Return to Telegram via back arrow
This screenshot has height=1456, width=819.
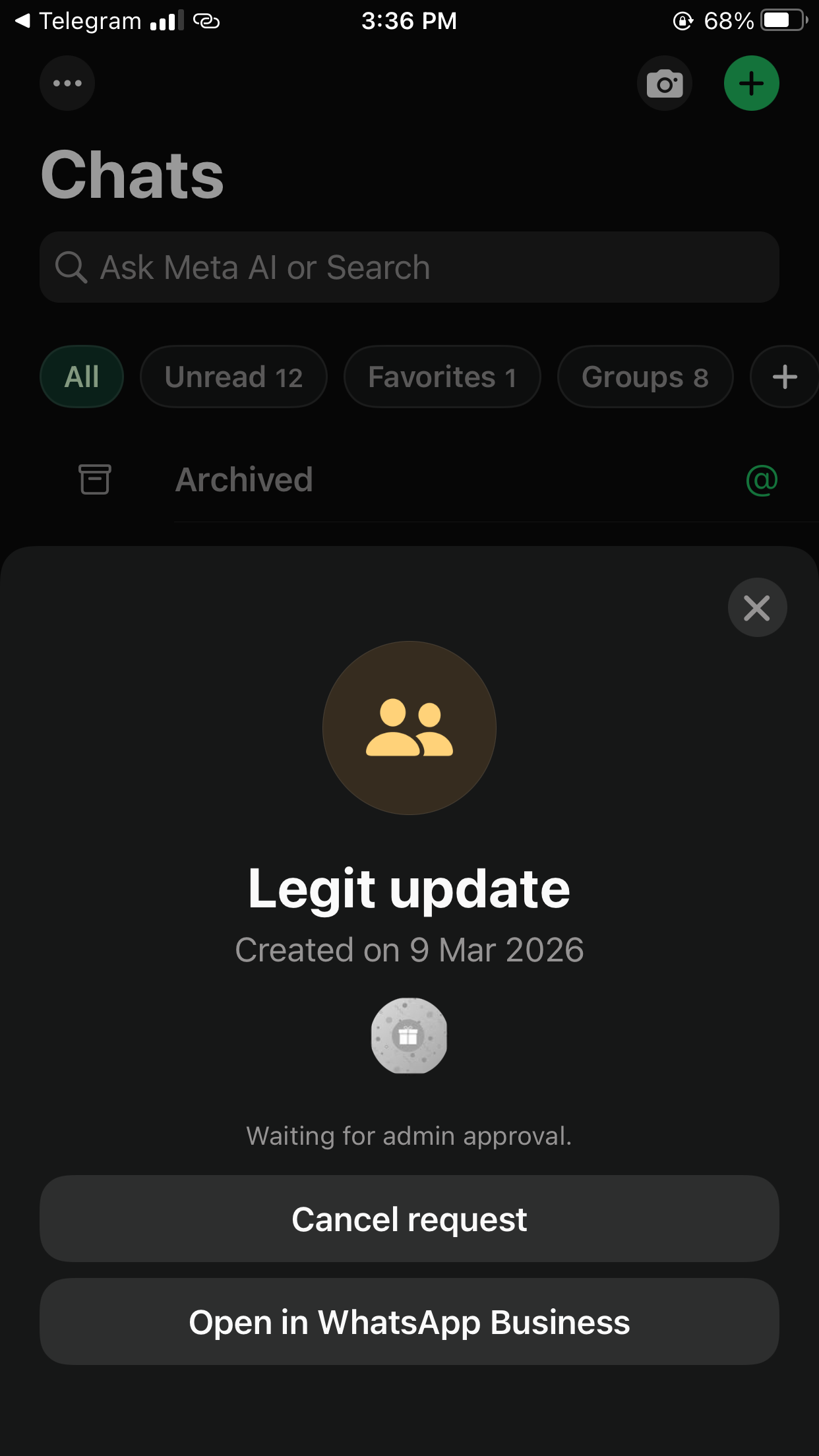click(24, 21)
